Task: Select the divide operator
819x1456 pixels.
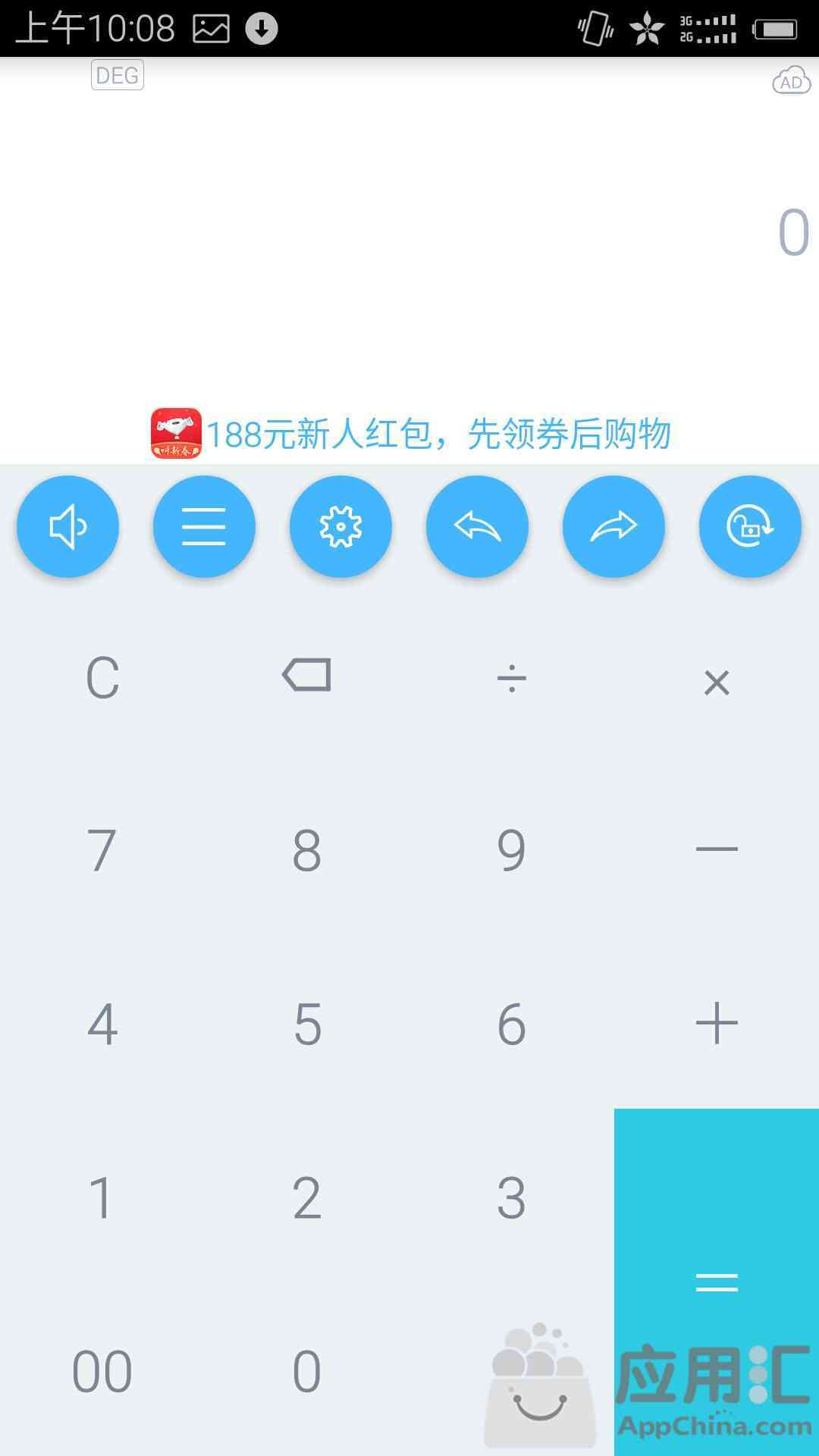Action: (x=511, y=678)
